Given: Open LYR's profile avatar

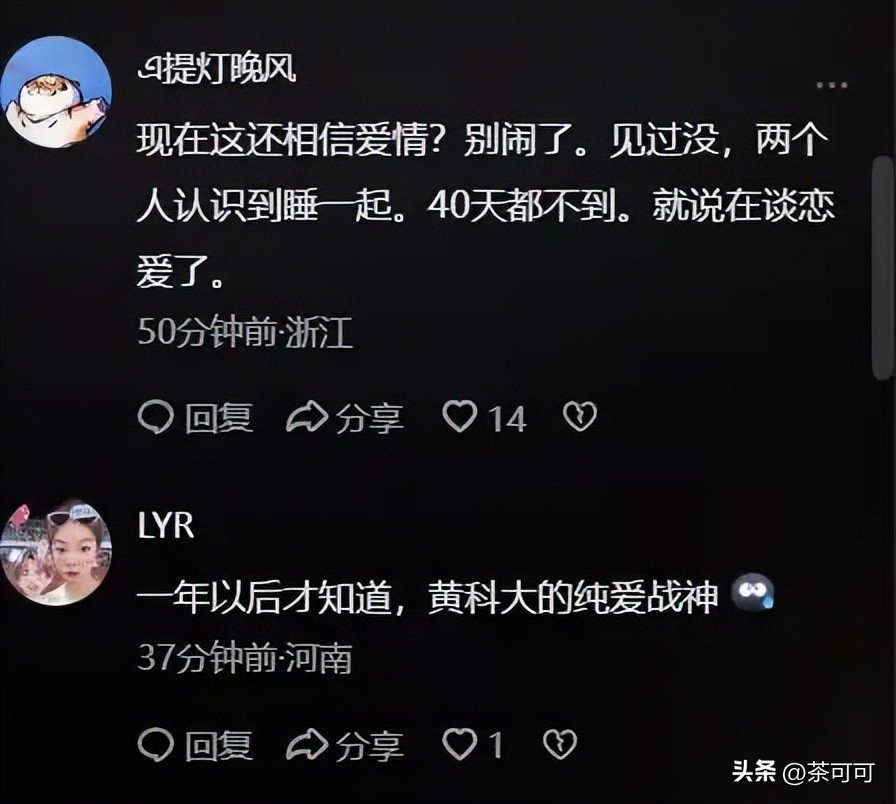Looking at the screenshot, I should (x=56, y=553).
